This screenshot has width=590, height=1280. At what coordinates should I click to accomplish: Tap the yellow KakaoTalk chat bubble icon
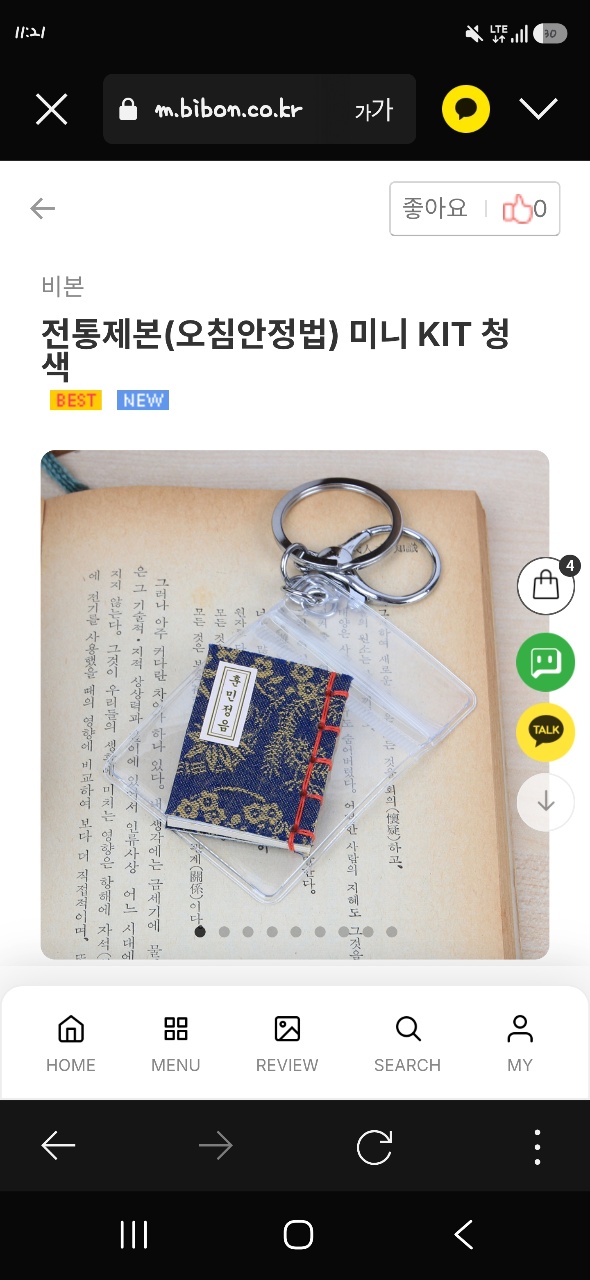click(x=466, y=109)
